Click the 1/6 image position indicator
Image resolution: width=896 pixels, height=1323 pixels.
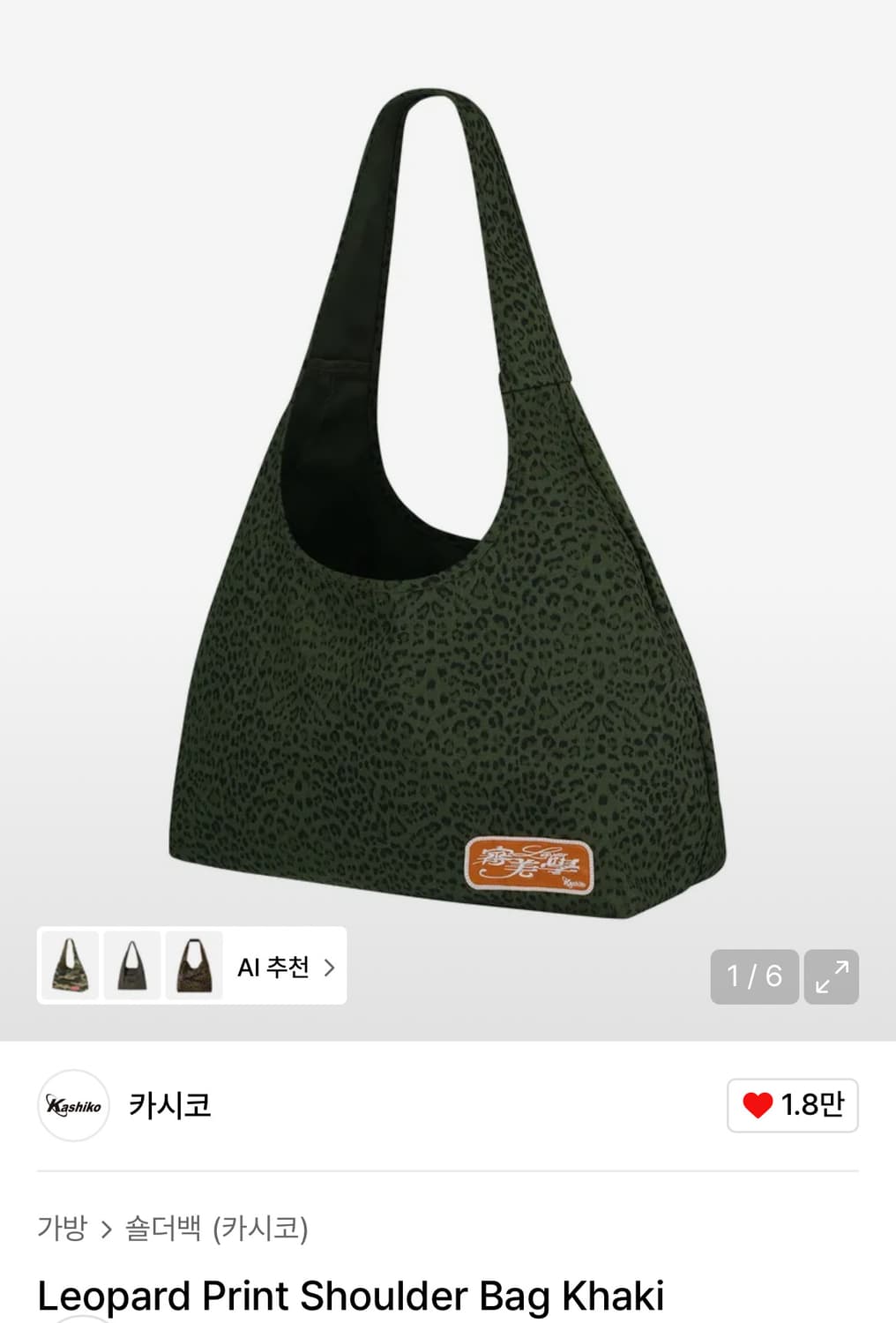point(753,977)
